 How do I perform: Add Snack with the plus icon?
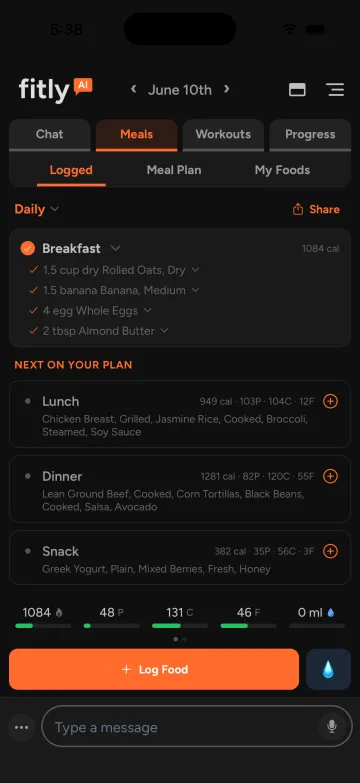331,551
